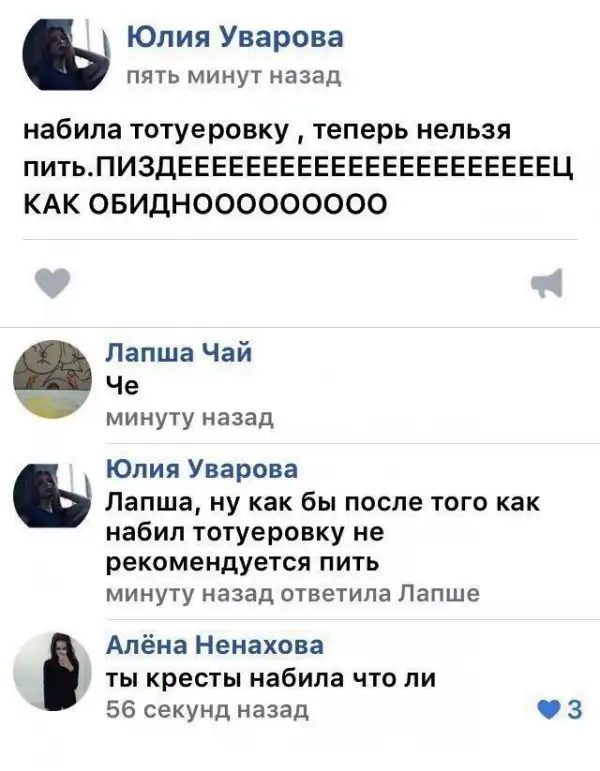Screen dimensions: 600x771
Task: Tap Алёна Ненахова's avatar picture
Action: pyautogui.click(x=52, y=672)
